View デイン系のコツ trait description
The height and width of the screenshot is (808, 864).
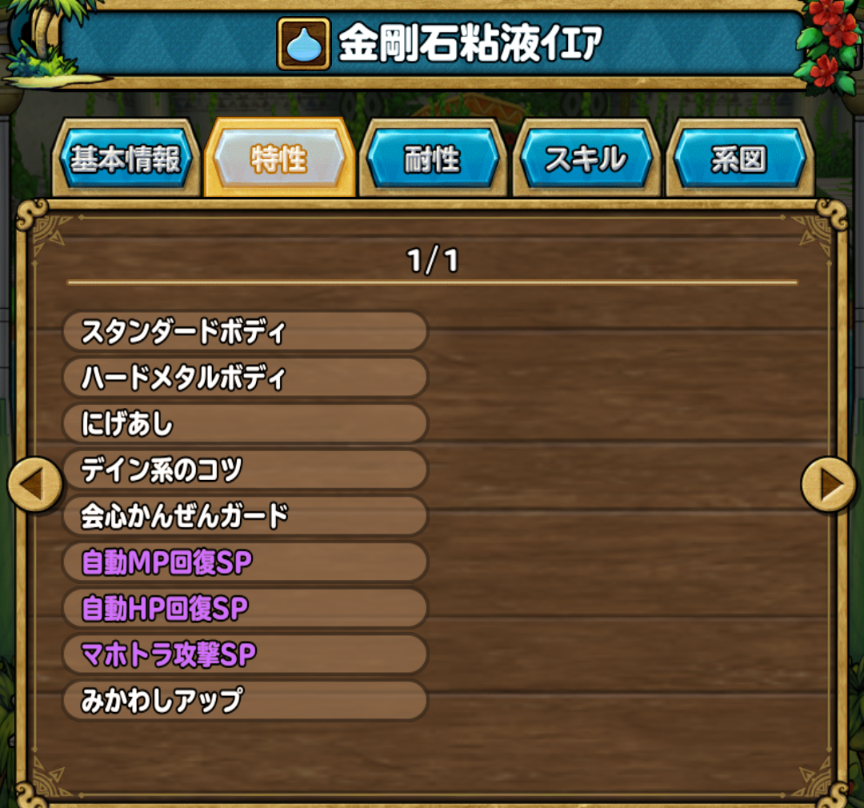point(245,470)
